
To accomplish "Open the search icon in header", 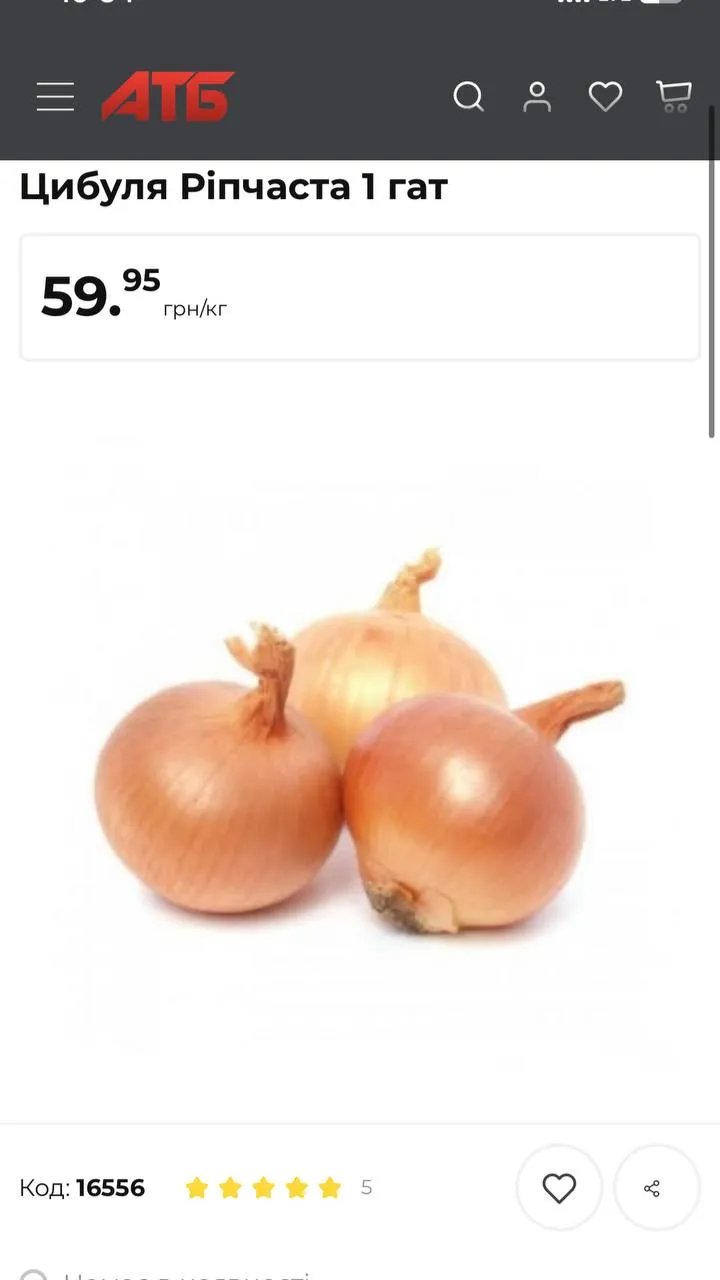I will (x=468, y=97).
